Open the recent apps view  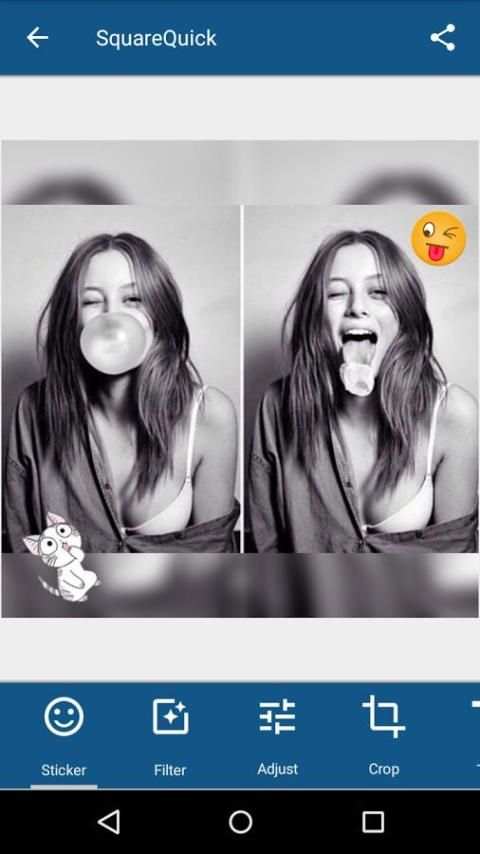tap(373, 821)
